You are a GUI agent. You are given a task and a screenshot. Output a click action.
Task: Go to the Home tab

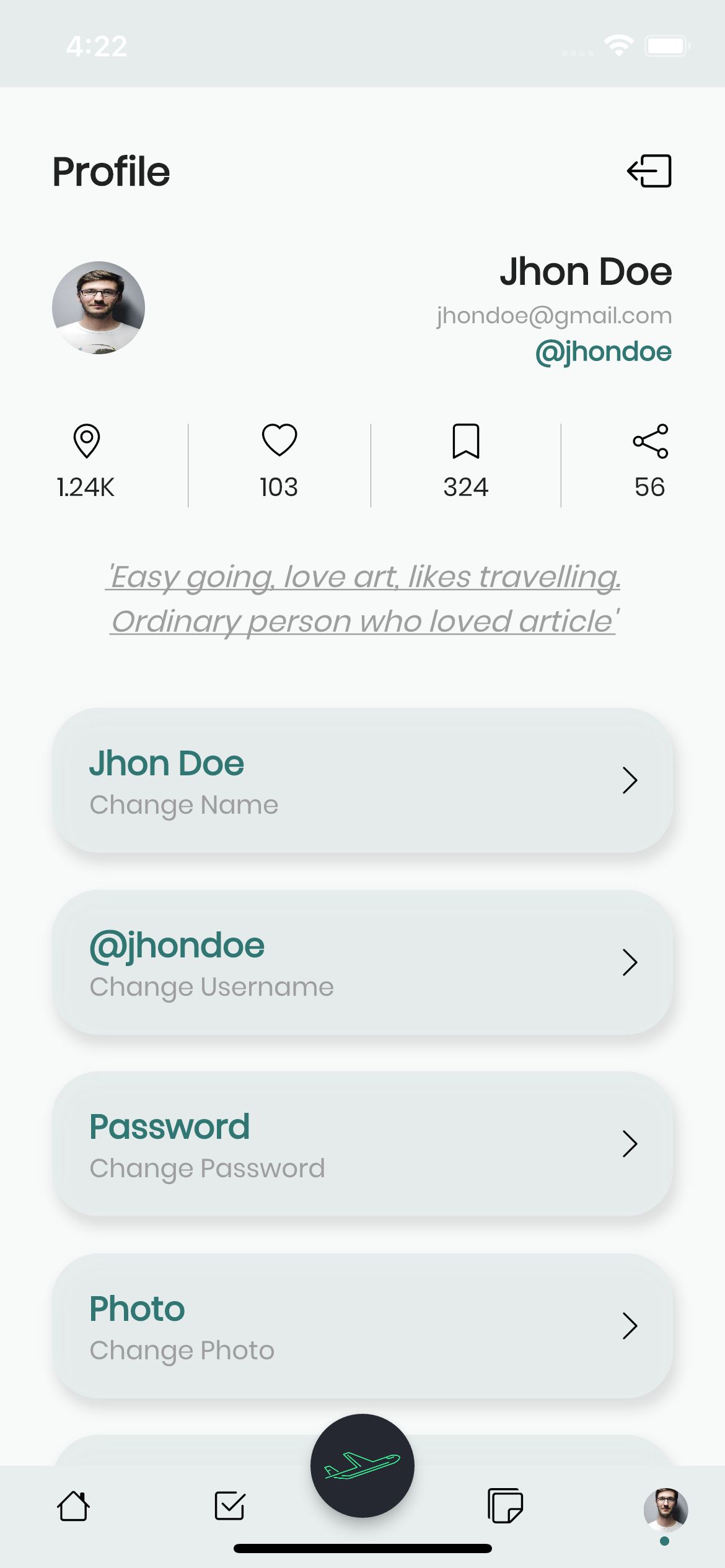pos(74,1505)
